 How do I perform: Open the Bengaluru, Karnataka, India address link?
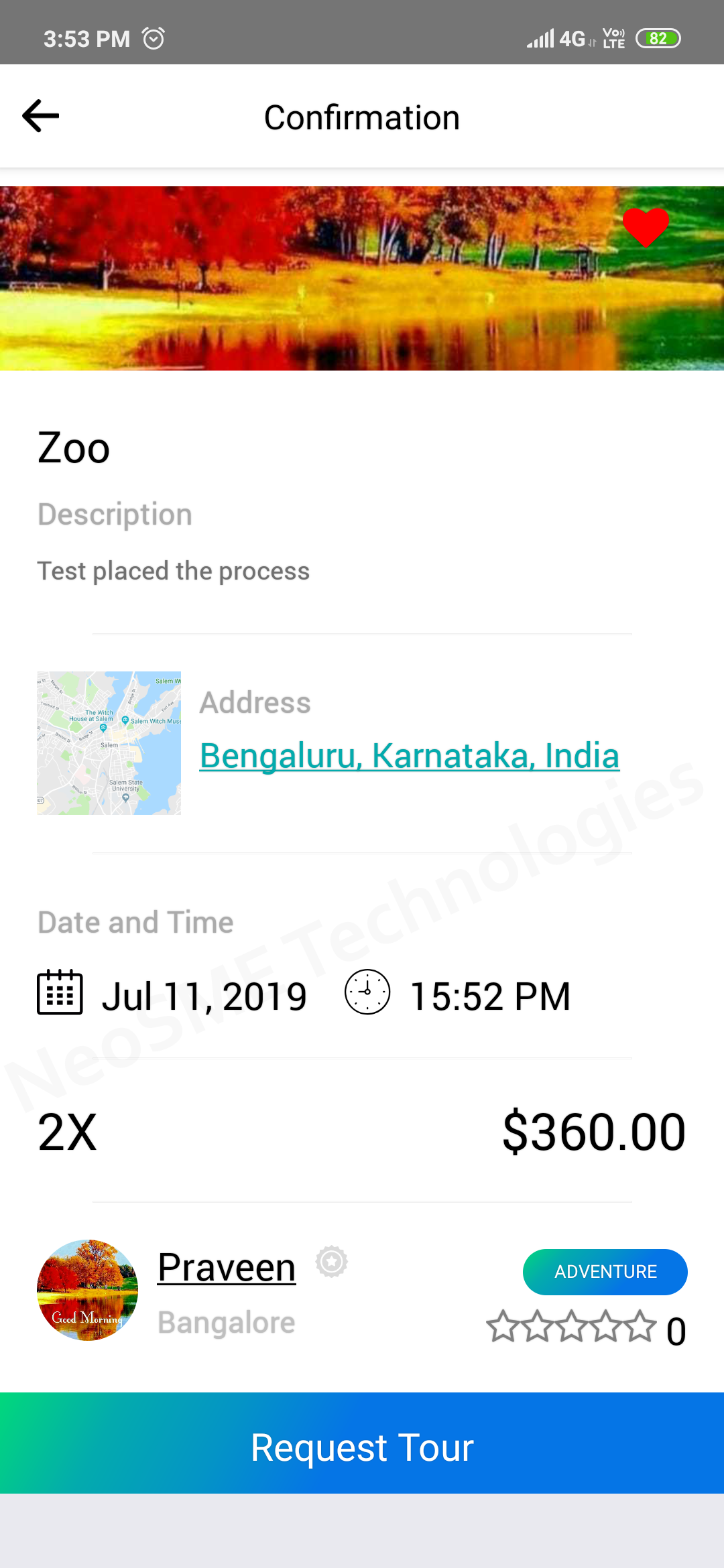[409, 756]
